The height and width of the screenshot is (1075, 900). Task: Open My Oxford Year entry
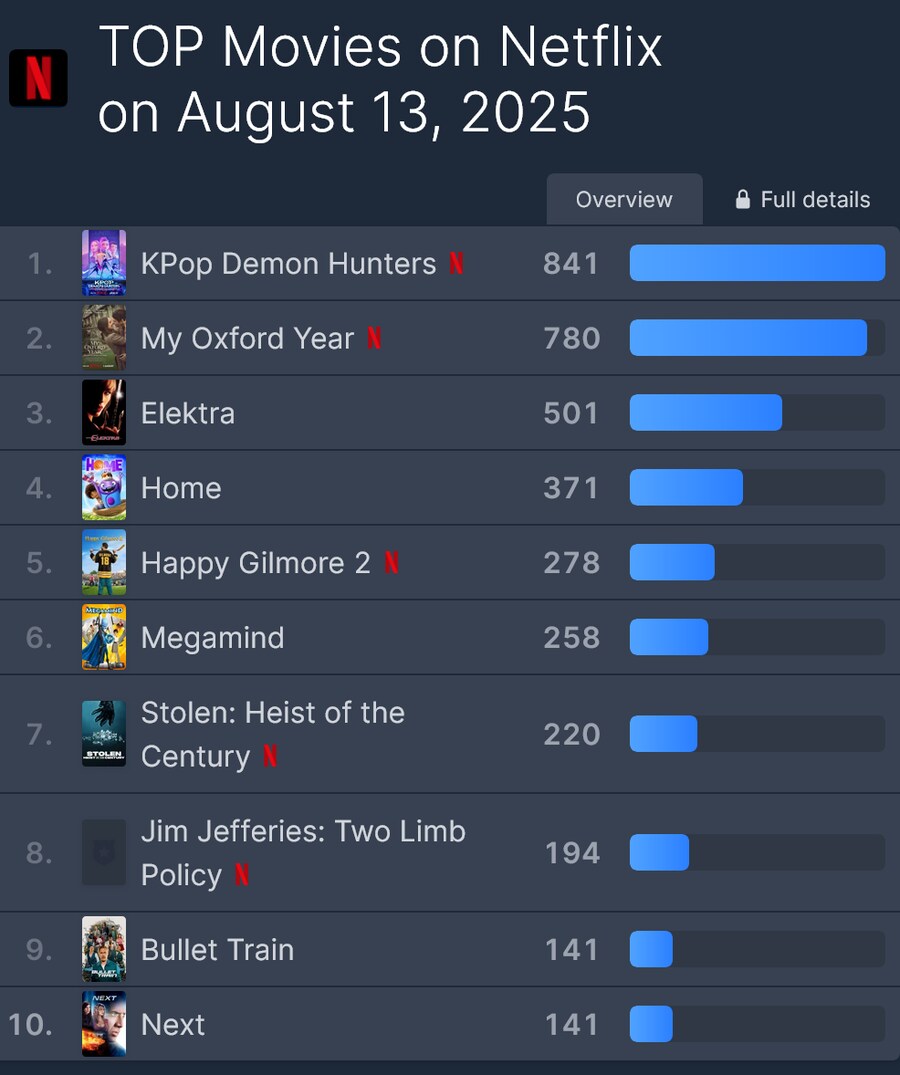tap(247, 338)
